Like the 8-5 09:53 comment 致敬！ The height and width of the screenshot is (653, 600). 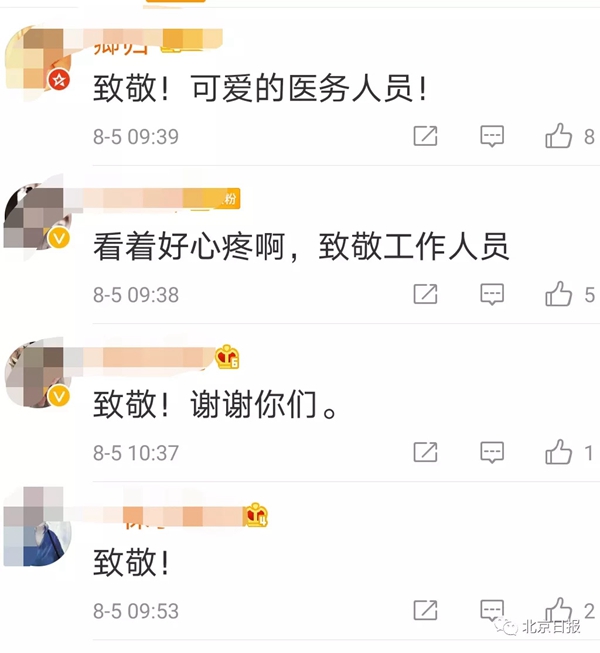pos(558,611)
